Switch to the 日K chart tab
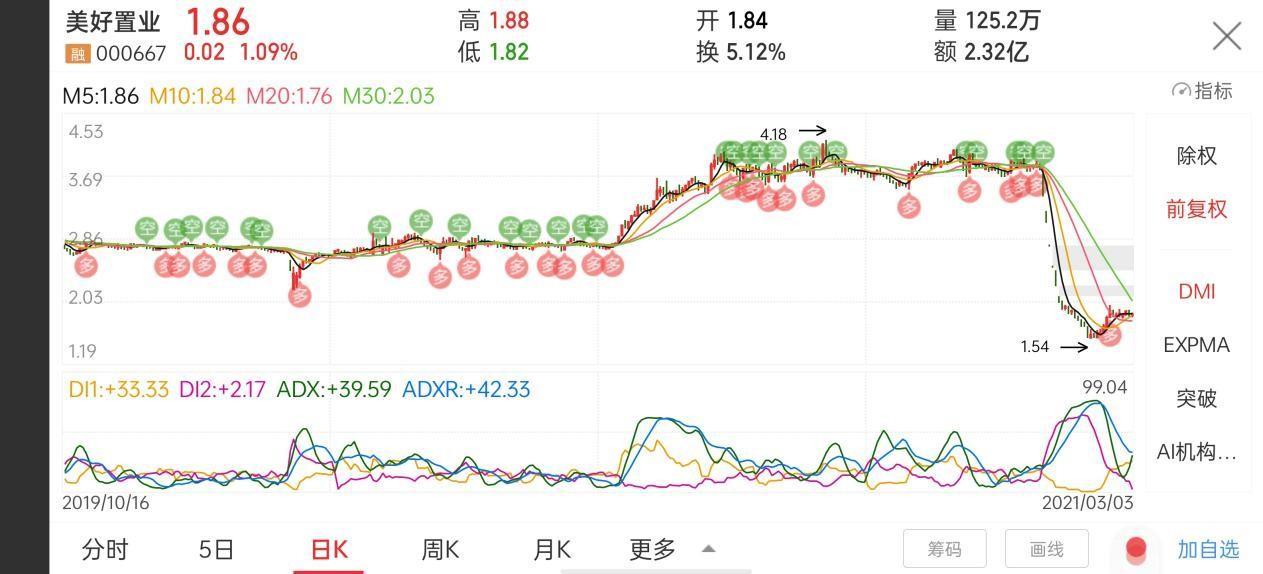The height and width of the screenshot is (574, 1263). click(x=329, y=549)
